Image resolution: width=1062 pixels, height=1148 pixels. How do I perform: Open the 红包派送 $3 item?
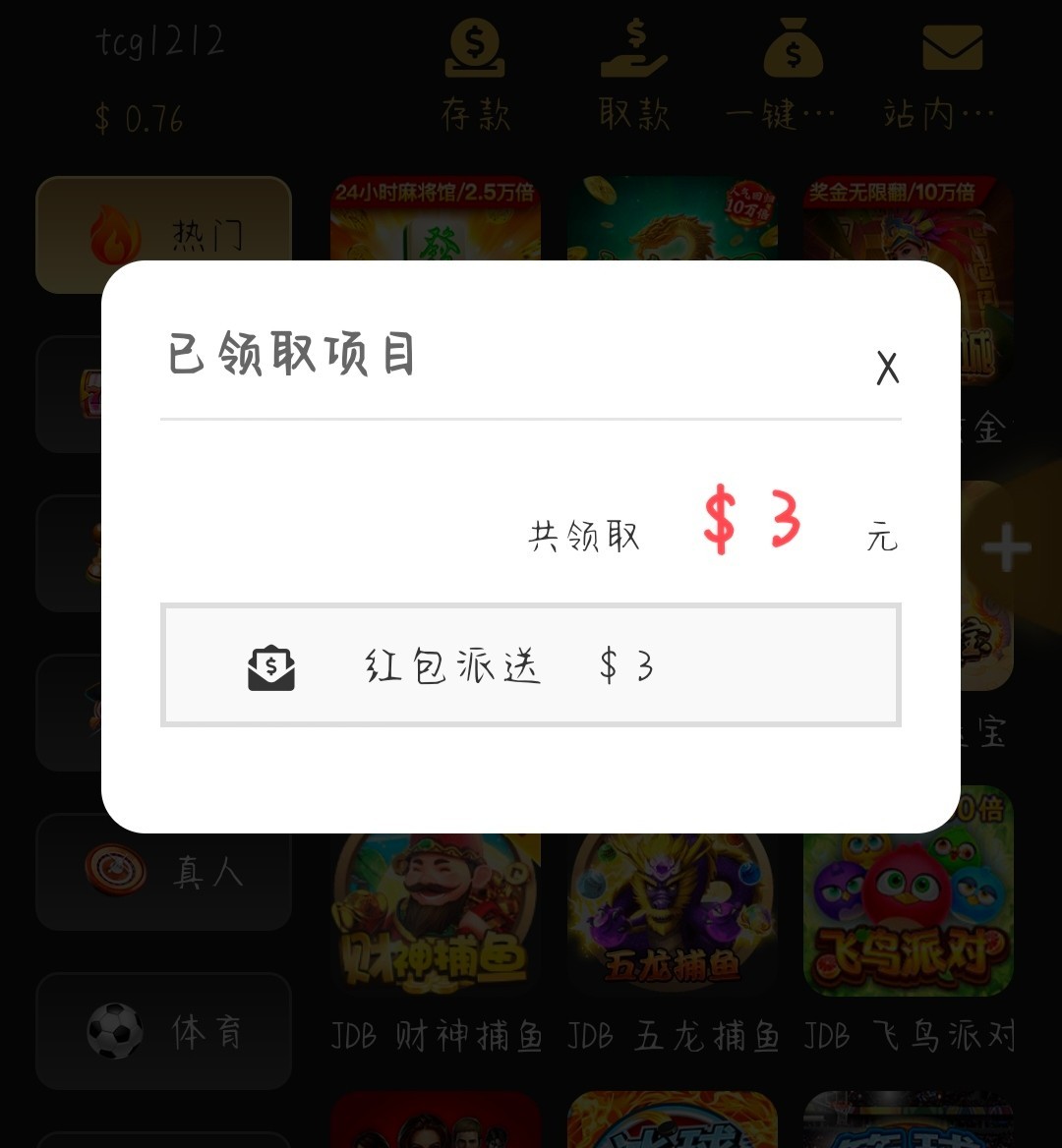click(x=530, y=665)
